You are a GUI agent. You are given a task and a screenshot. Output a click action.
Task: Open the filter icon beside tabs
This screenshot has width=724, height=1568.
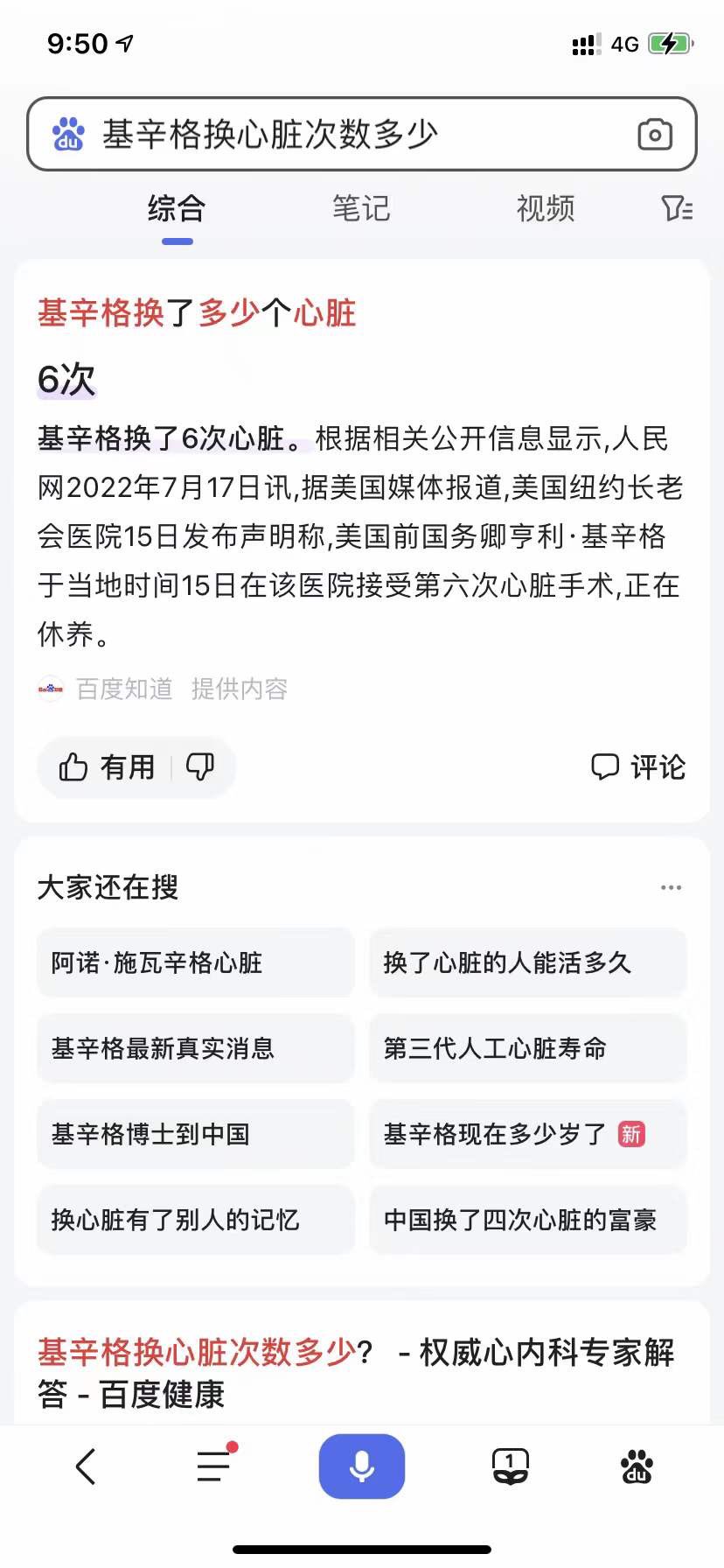677,209
